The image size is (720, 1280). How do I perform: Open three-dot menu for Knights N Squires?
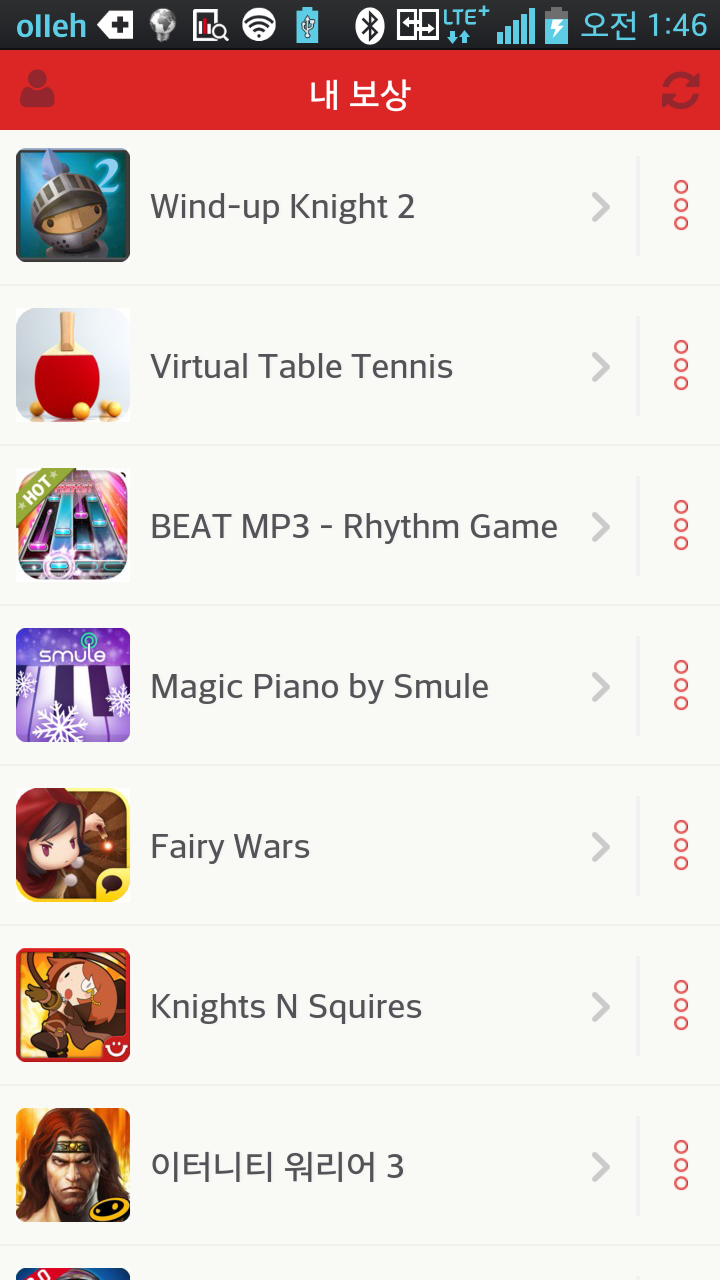coord(681,1006)
